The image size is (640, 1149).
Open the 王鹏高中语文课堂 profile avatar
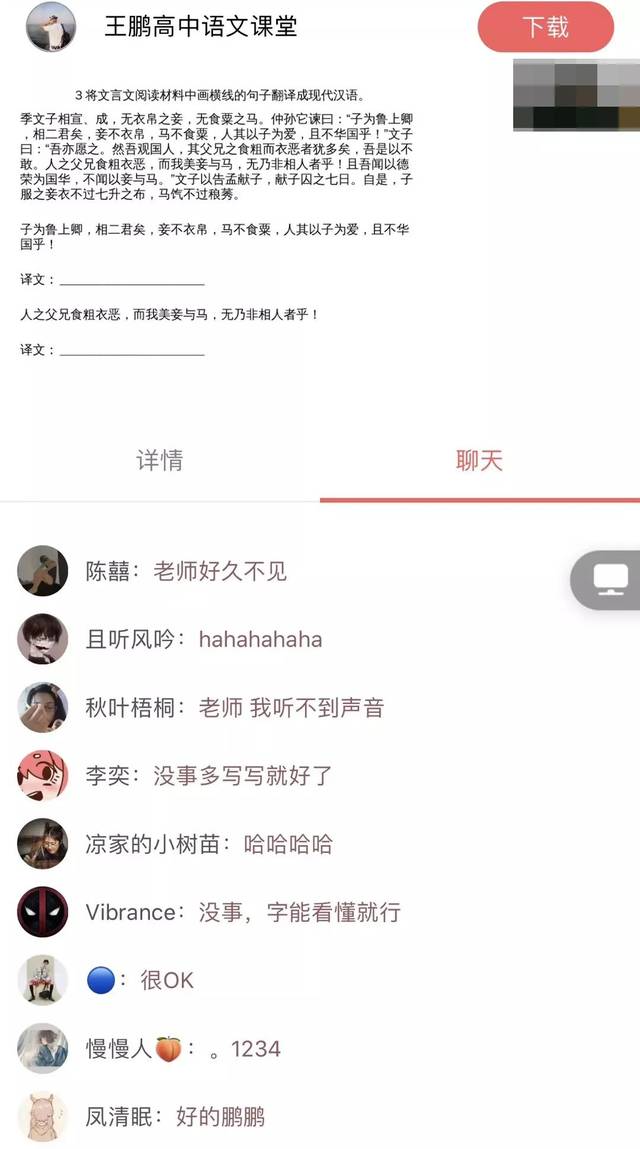tap(50, 27)
